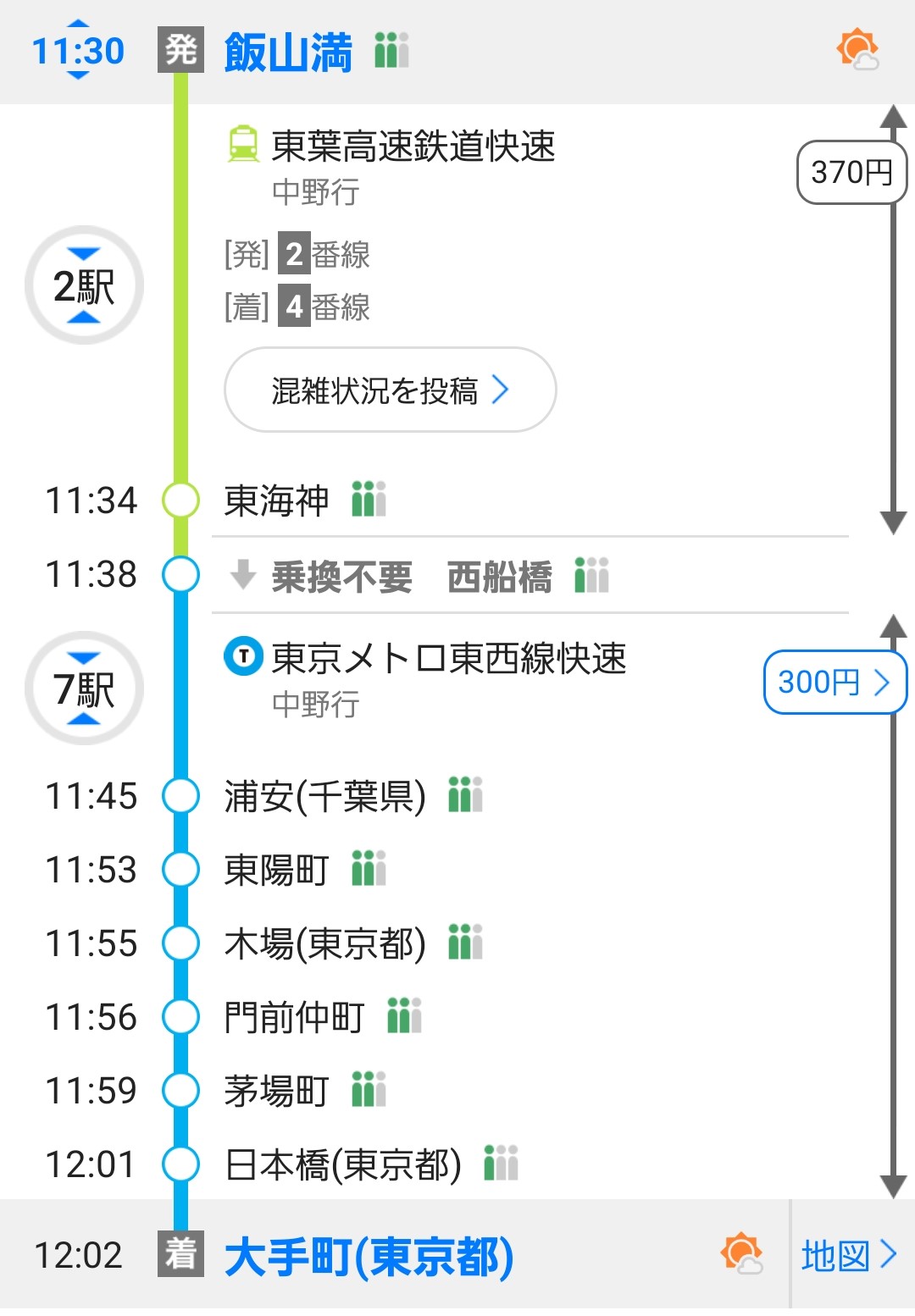Screen dimensions: 915x1316
Task: Open the 300円 fare details
Action: 834,682
